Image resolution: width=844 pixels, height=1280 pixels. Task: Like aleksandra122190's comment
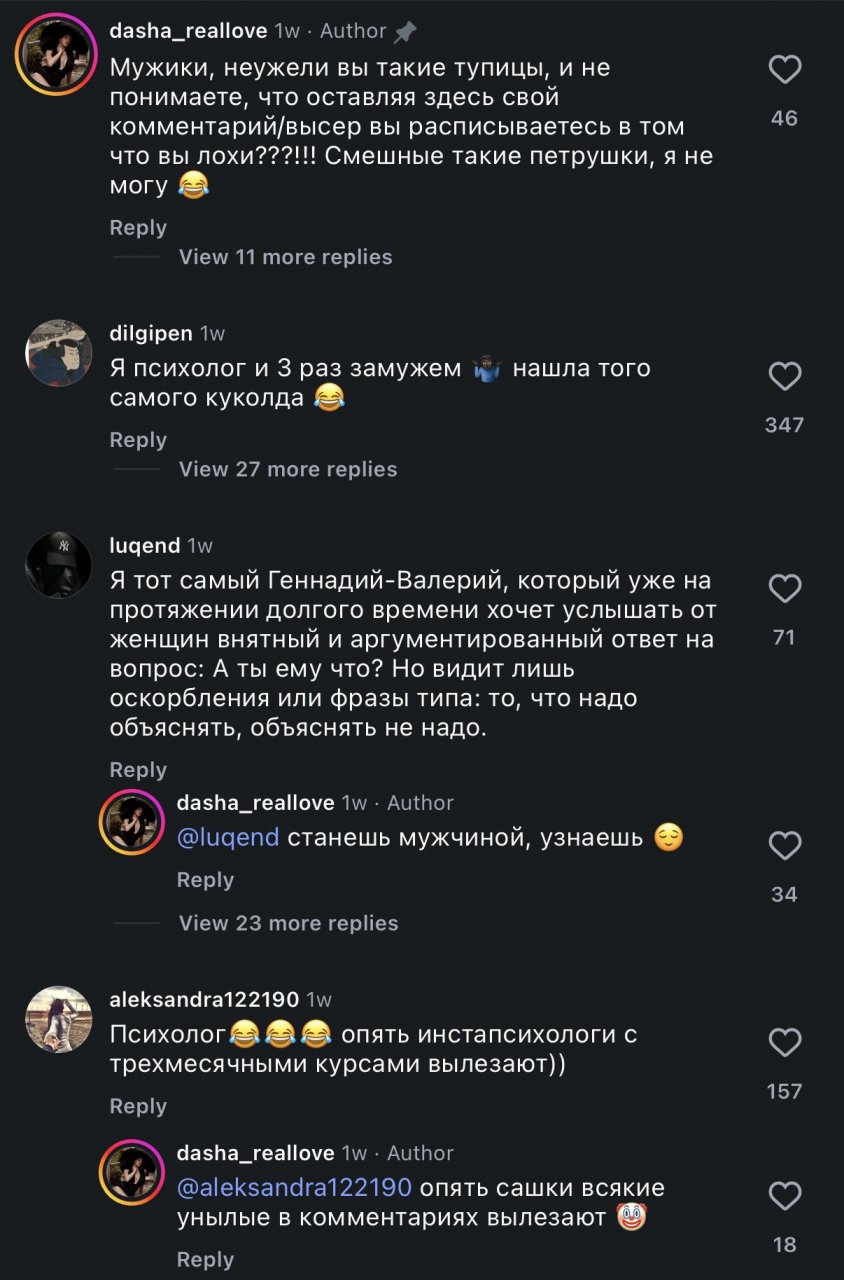[x=785, y=1043]
